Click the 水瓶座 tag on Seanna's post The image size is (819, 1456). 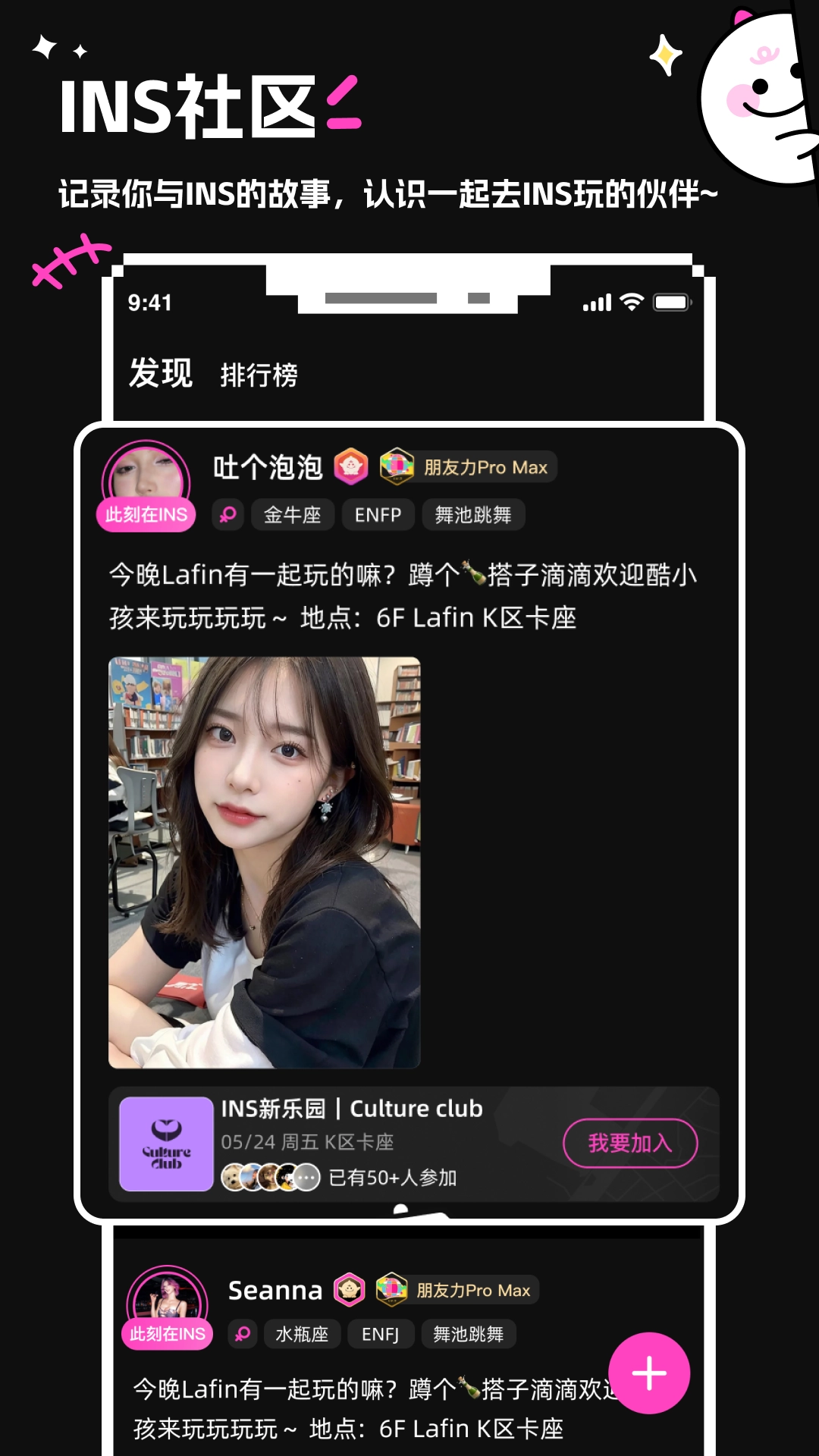pos(303,1334)
